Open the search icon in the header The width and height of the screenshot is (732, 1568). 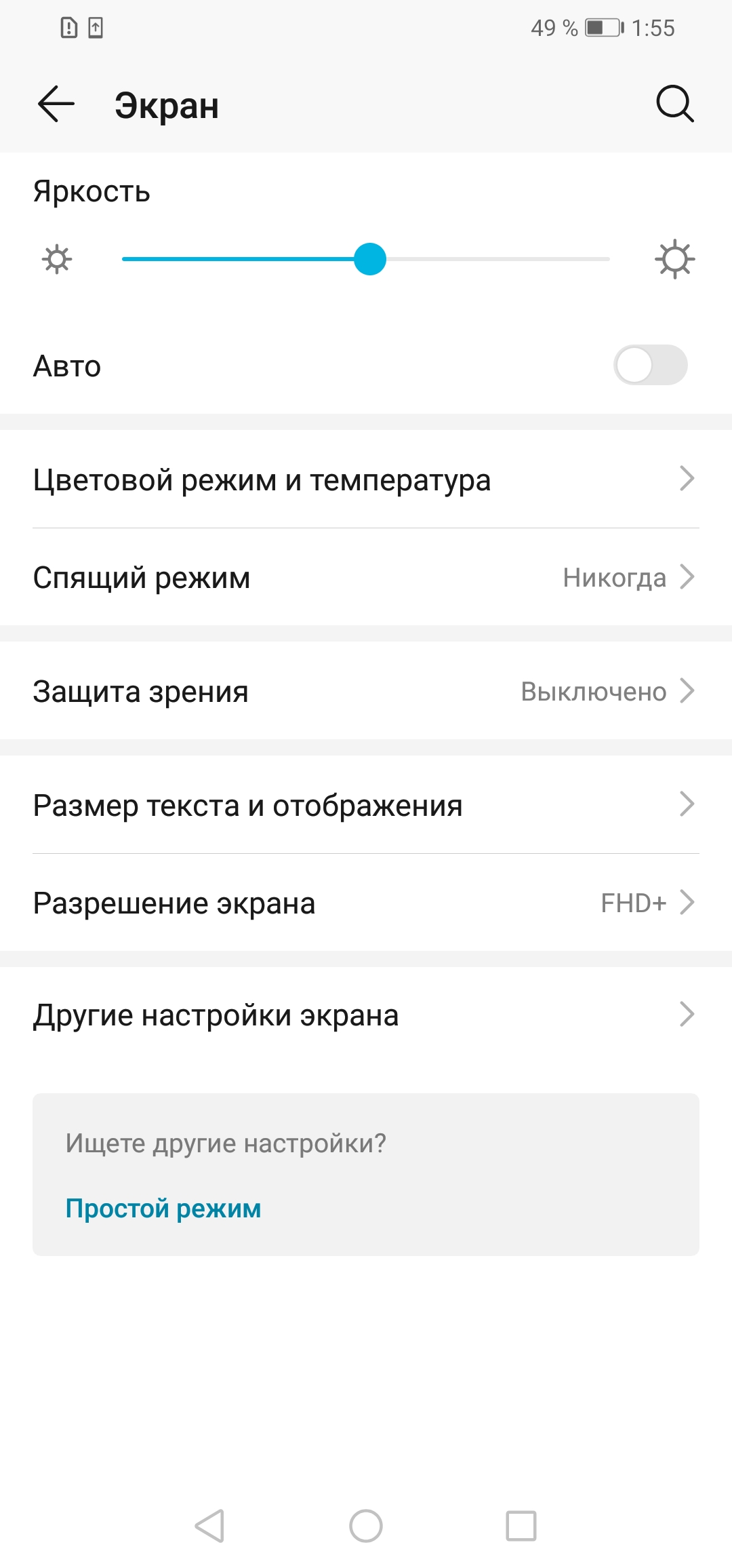coord(674,104)
